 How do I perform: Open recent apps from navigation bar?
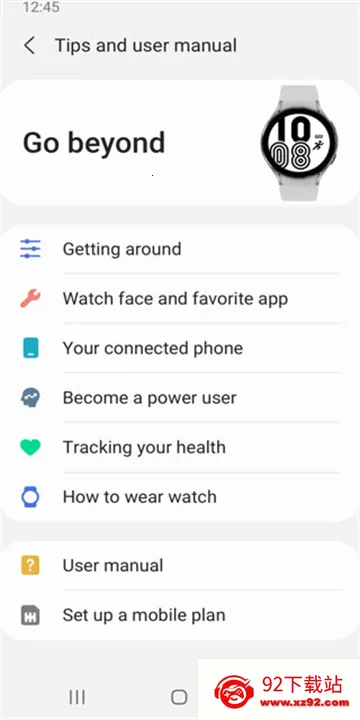[x=77, y=697]
